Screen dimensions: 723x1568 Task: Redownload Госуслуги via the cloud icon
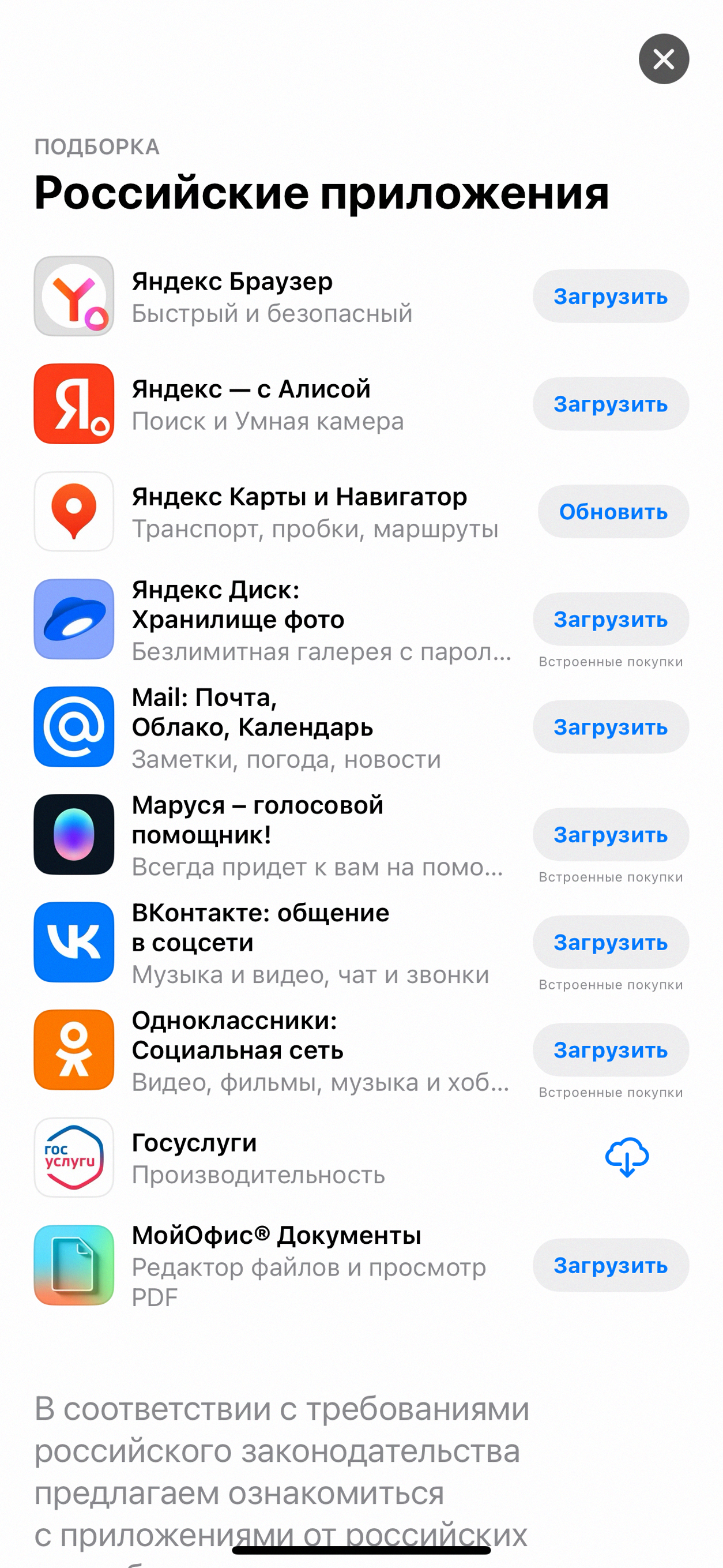point(627,1157)
